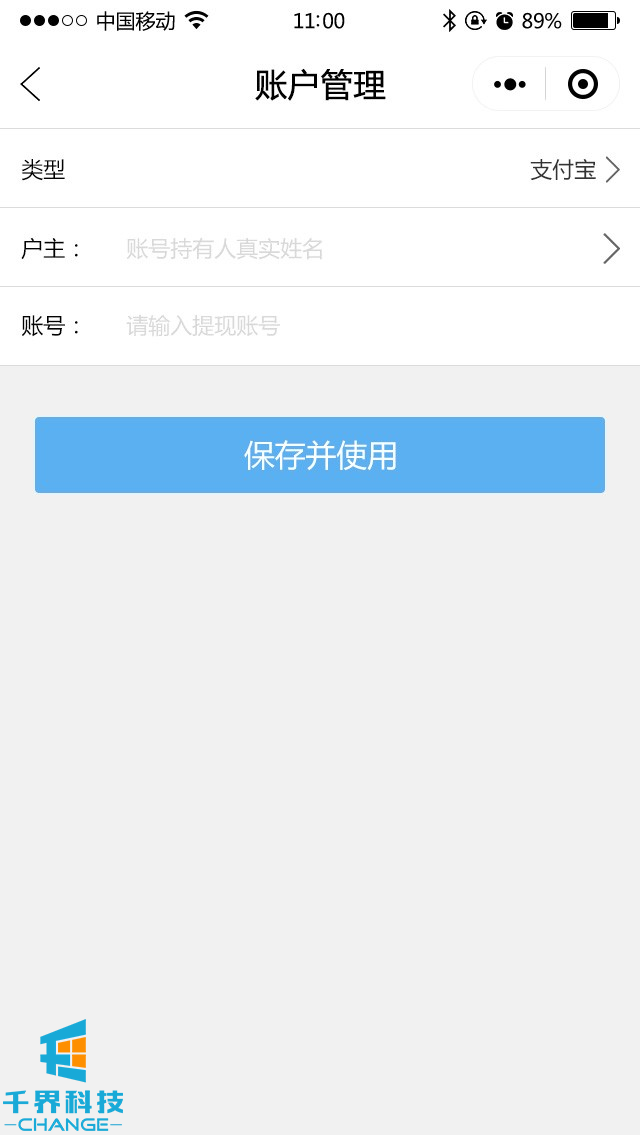Viewport: 640px width, 1135px height.
Task: Close the mini program with the circle icon
Action: (582, 84)
